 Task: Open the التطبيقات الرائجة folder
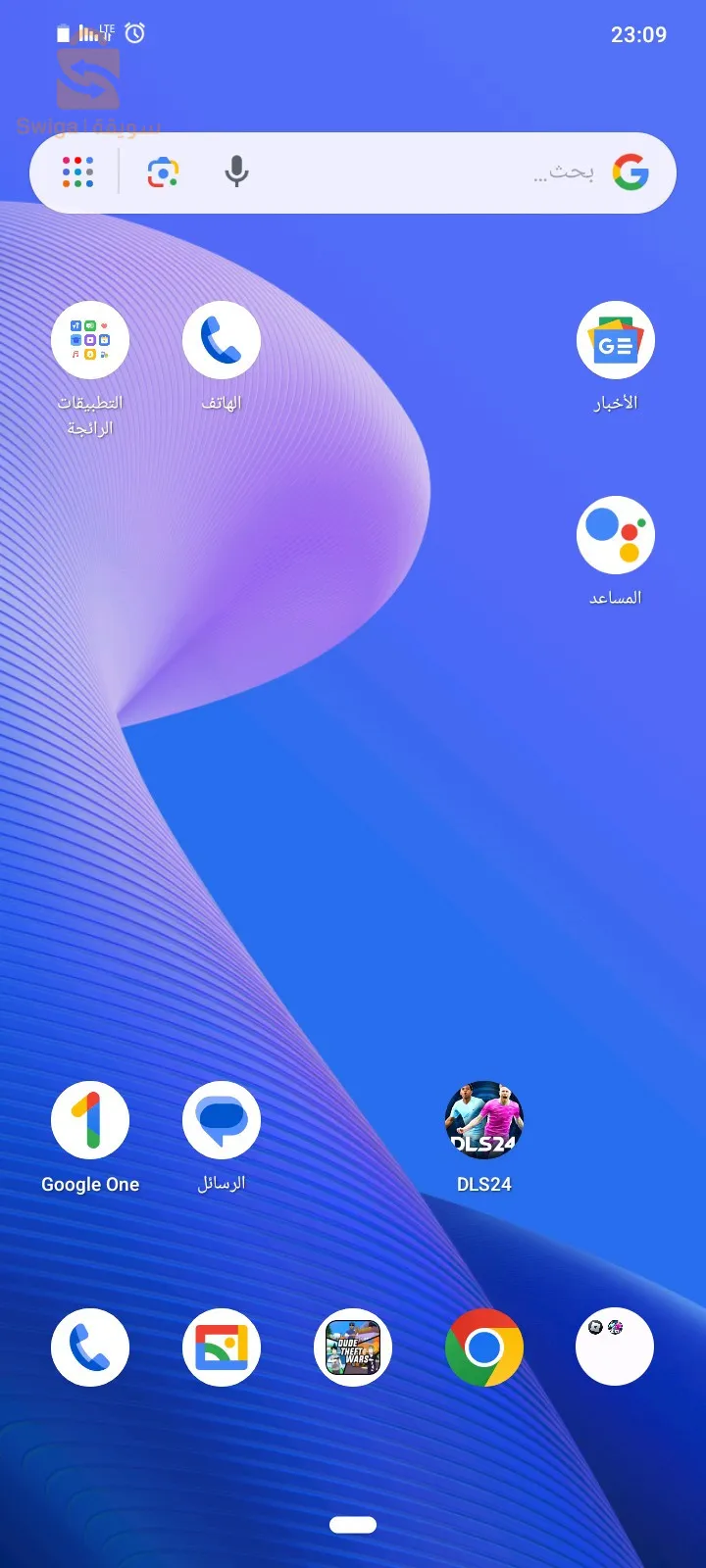[x=90, y=340]
